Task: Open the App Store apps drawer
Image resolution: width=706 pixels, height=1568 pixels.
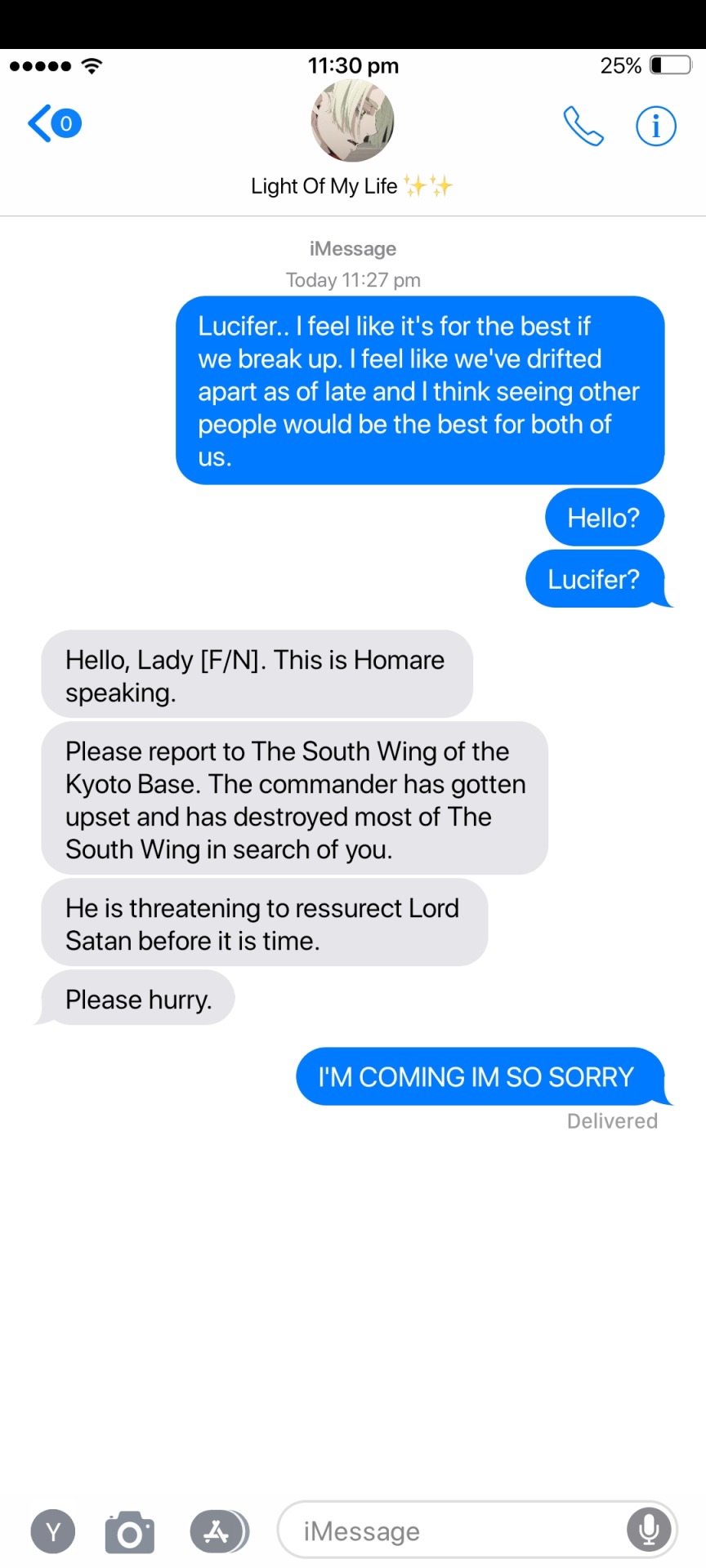Action: click(217, 1531)
